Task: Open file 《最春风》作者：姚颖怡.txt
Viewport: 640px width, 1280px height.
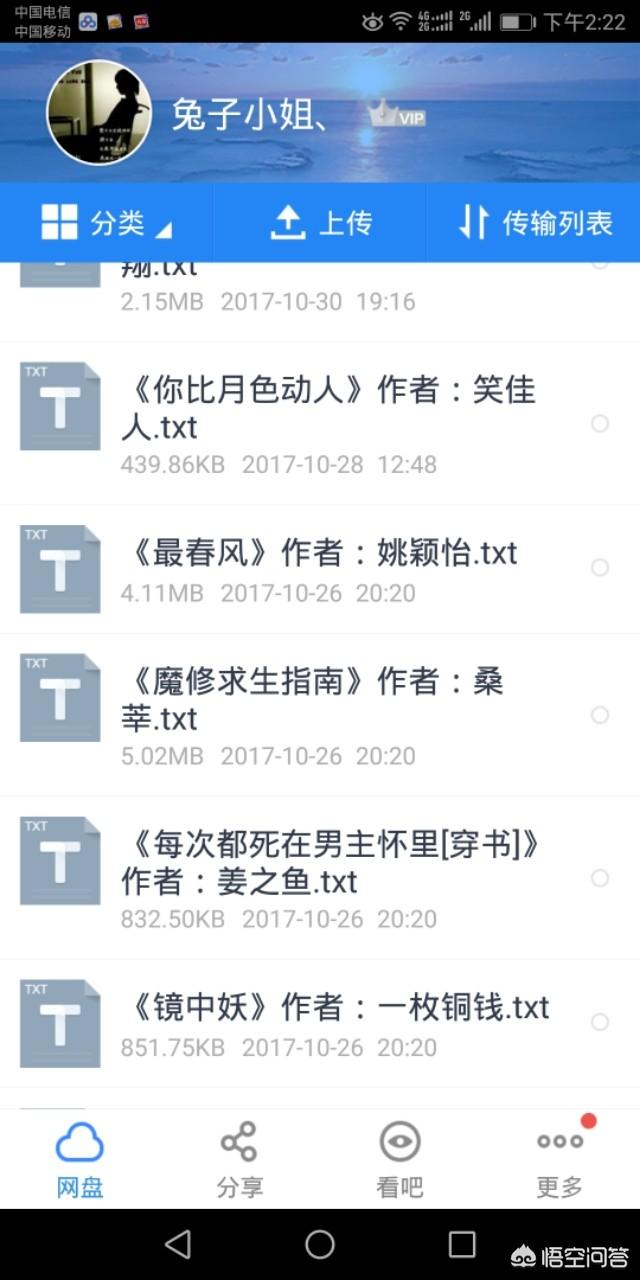Action: [320, 569]
